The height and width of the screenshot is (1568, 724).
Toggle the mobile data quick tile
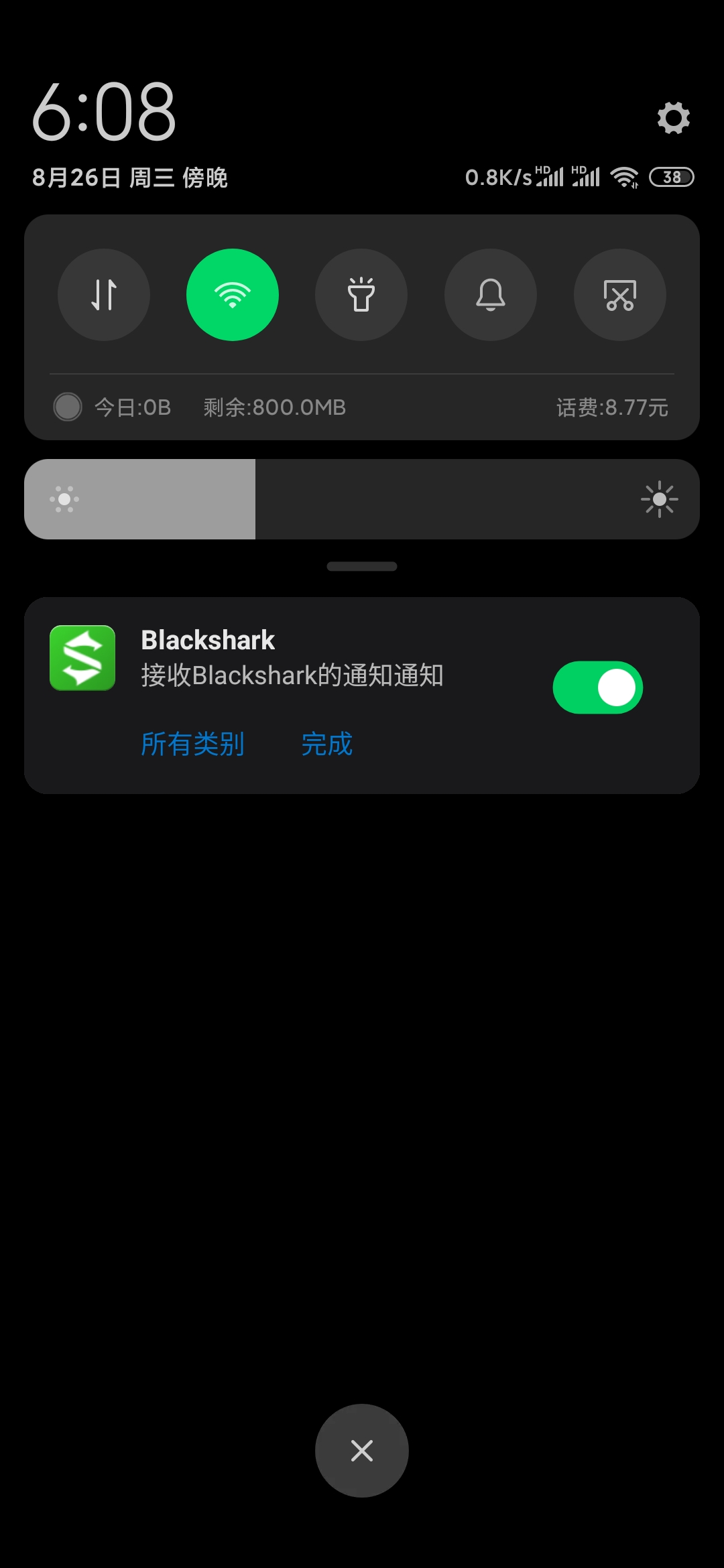104,295
